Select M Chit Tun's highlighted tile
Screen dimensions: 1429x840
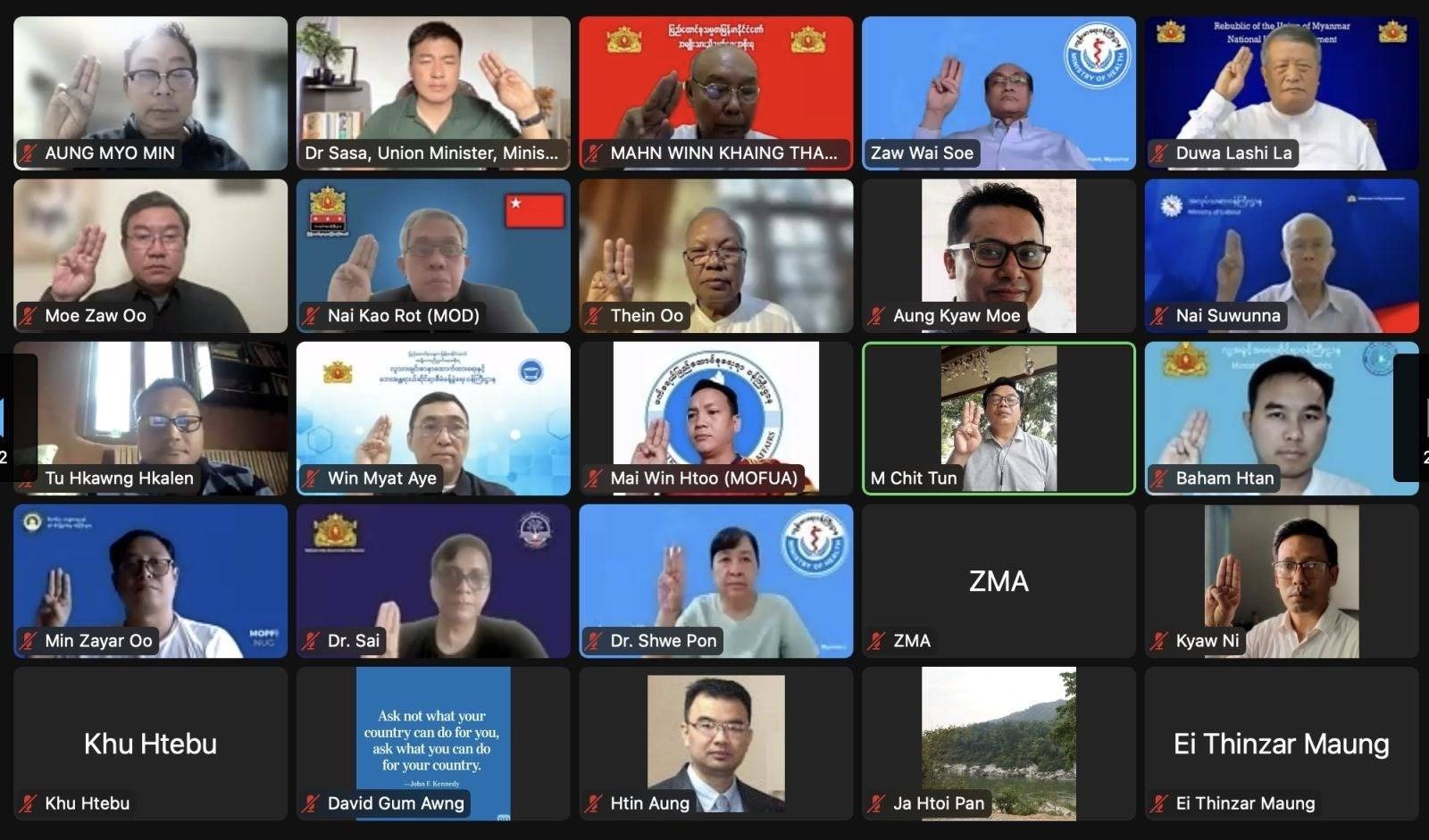(x=999, y=418)
